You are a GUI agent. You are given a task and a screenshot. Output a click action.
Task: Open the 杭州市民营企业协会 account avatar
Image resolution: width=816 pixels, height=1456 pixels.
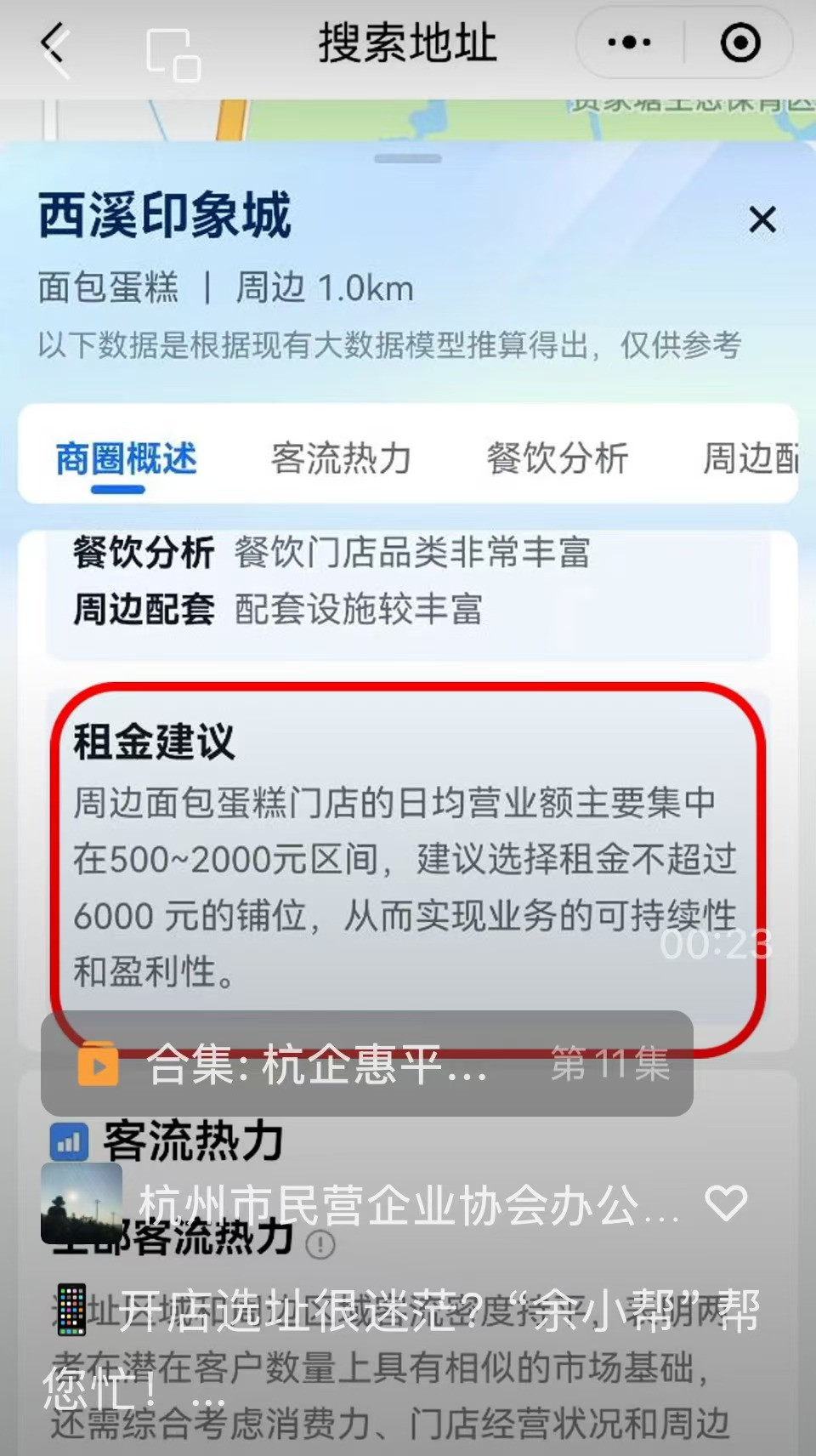click(x=82, y=1203)
